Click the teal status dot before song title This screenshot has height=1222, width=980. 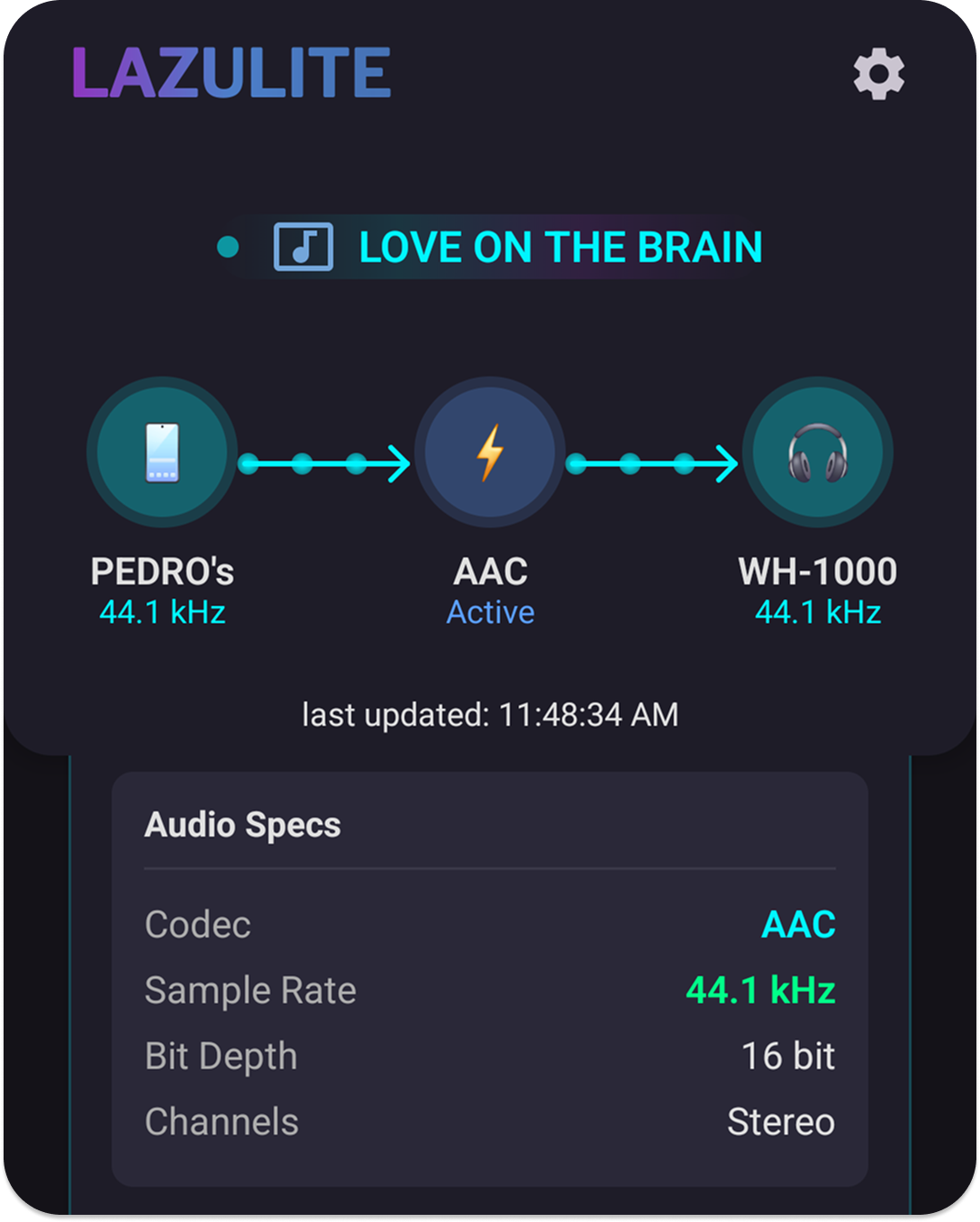coord(227,245)
